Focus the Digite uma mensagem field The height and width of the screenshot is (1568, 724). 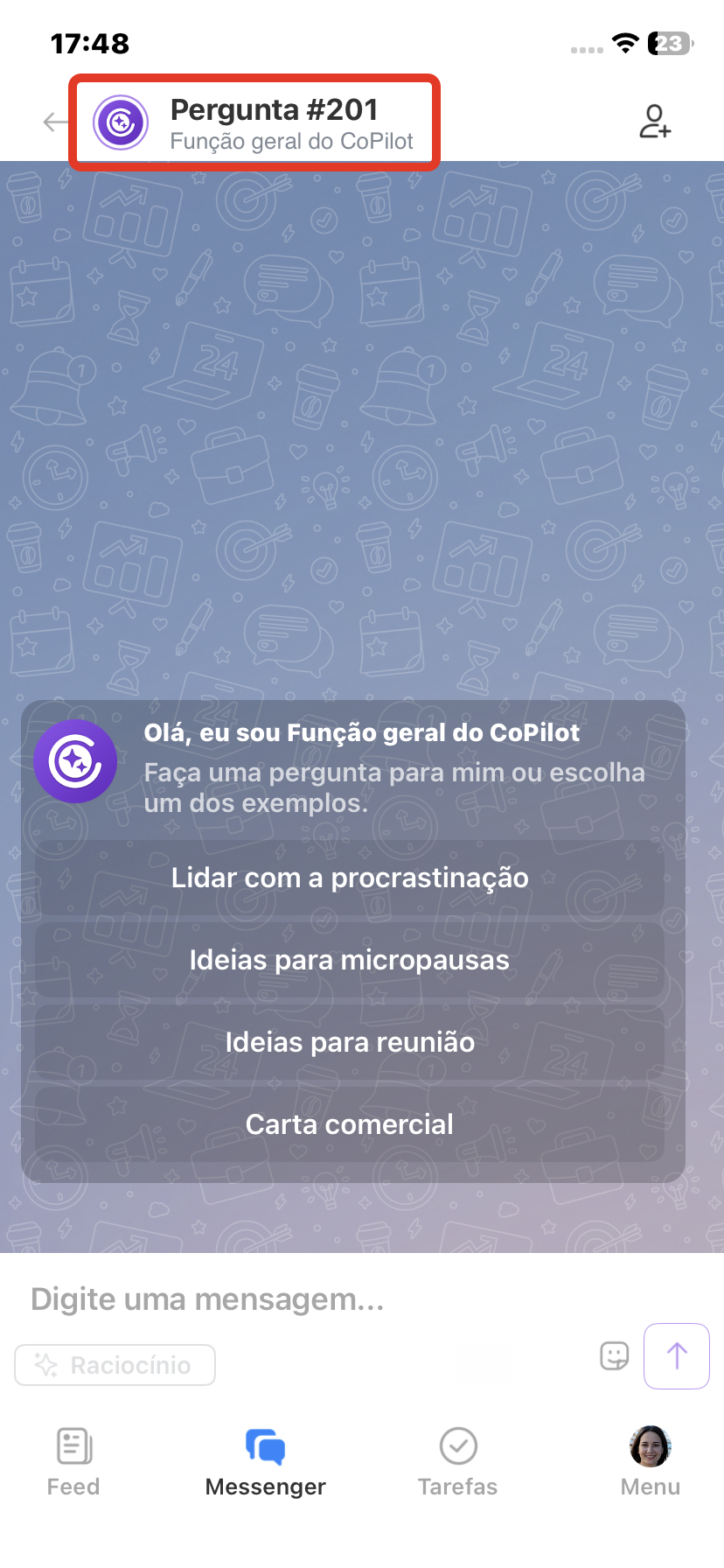pyautogui.click(x=306, y=1299)
